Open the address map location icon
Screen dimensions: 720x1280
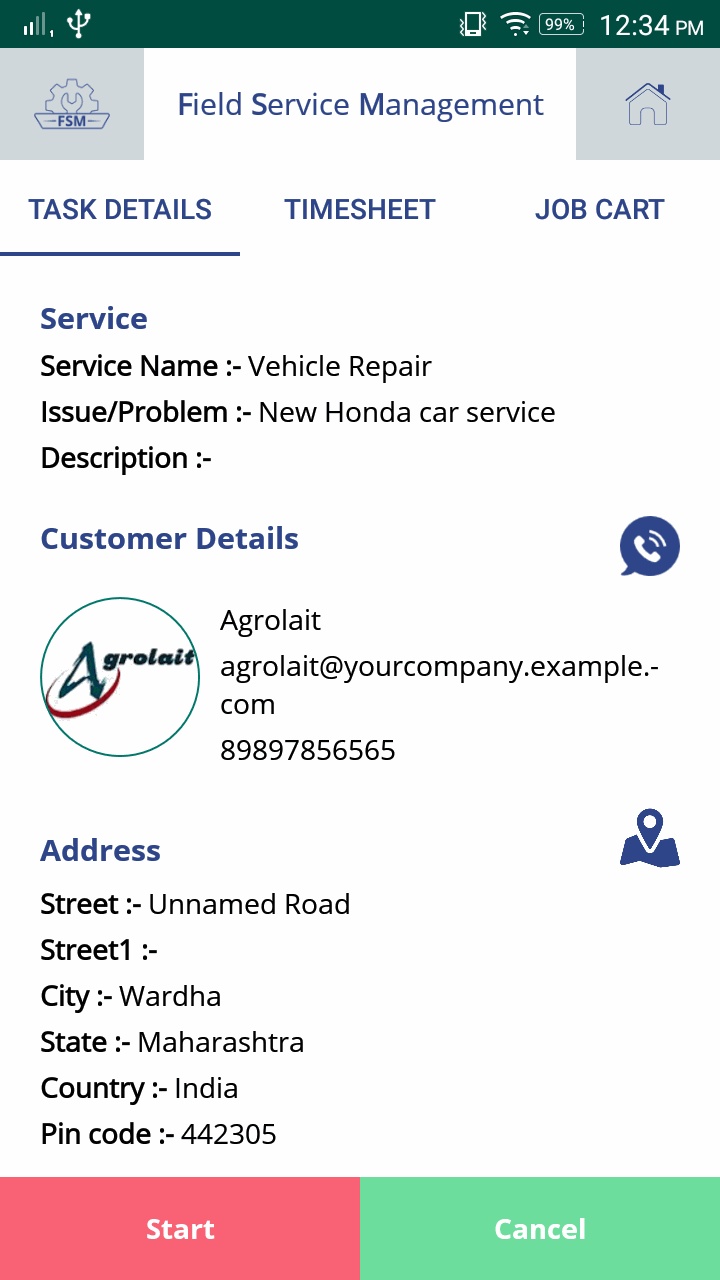click(x=650, y=838)
